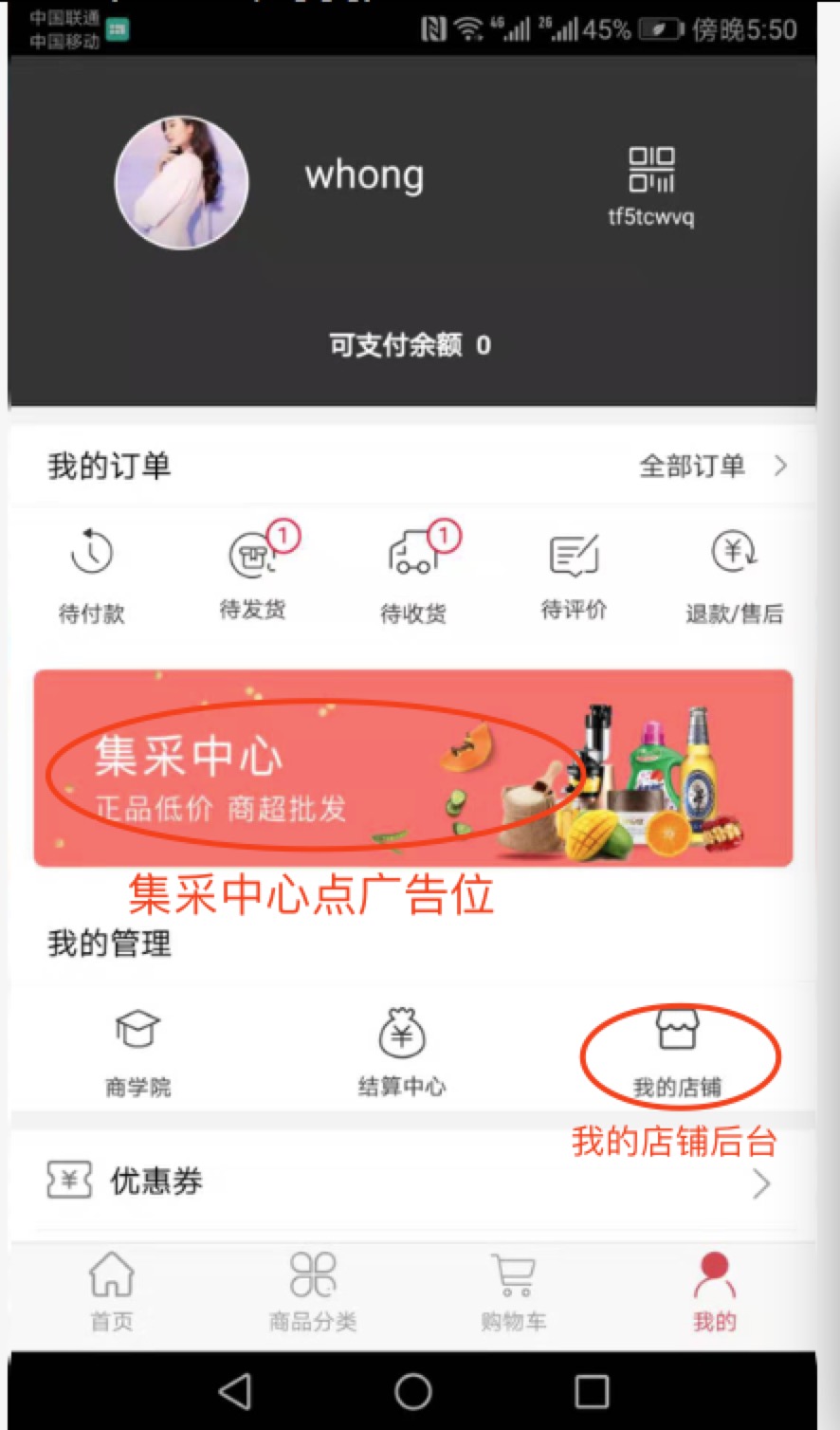Open 待付款 pending payment orders

(92, 575)
